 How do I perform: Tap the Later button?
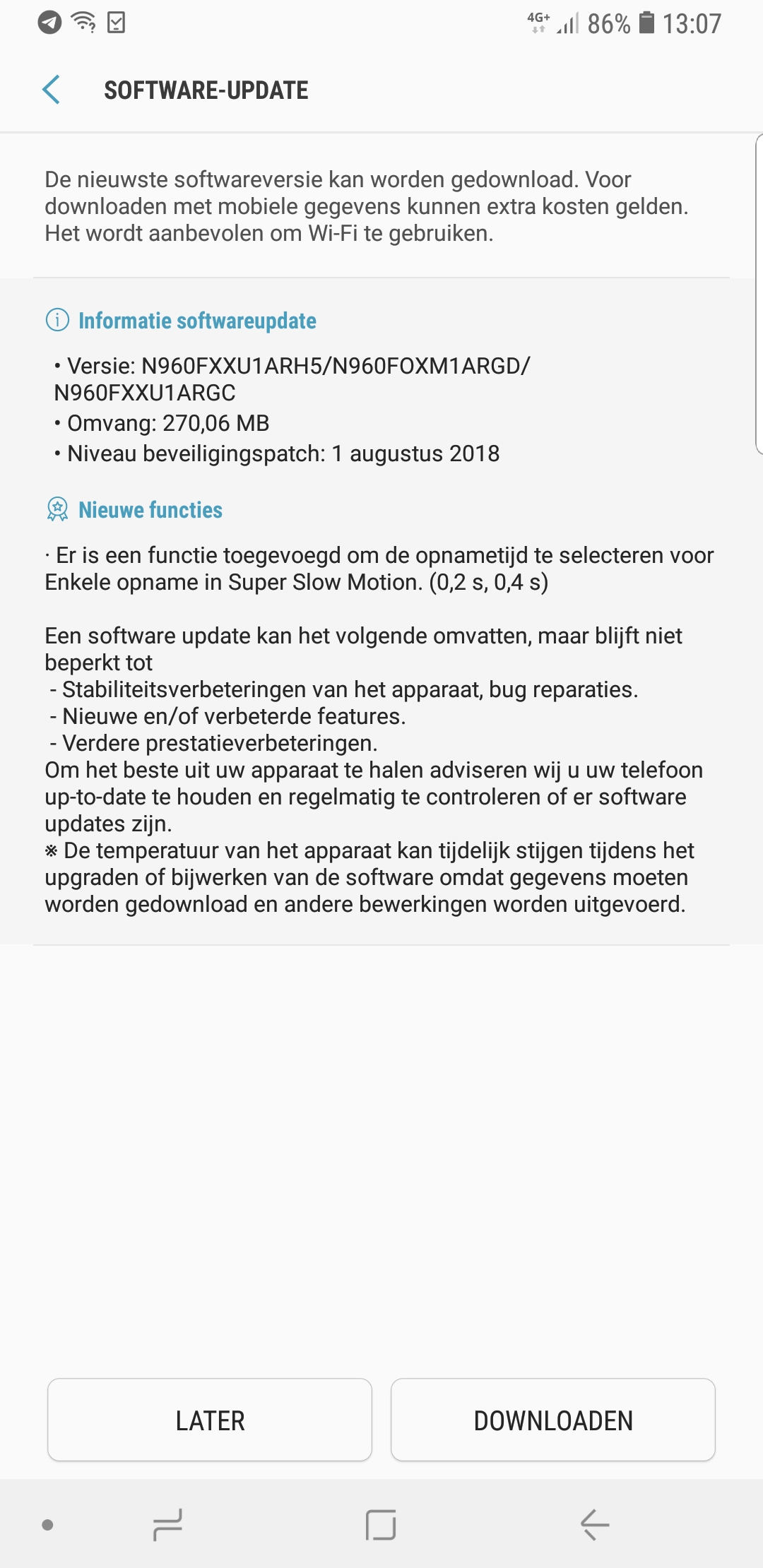tap(210, 1420)
